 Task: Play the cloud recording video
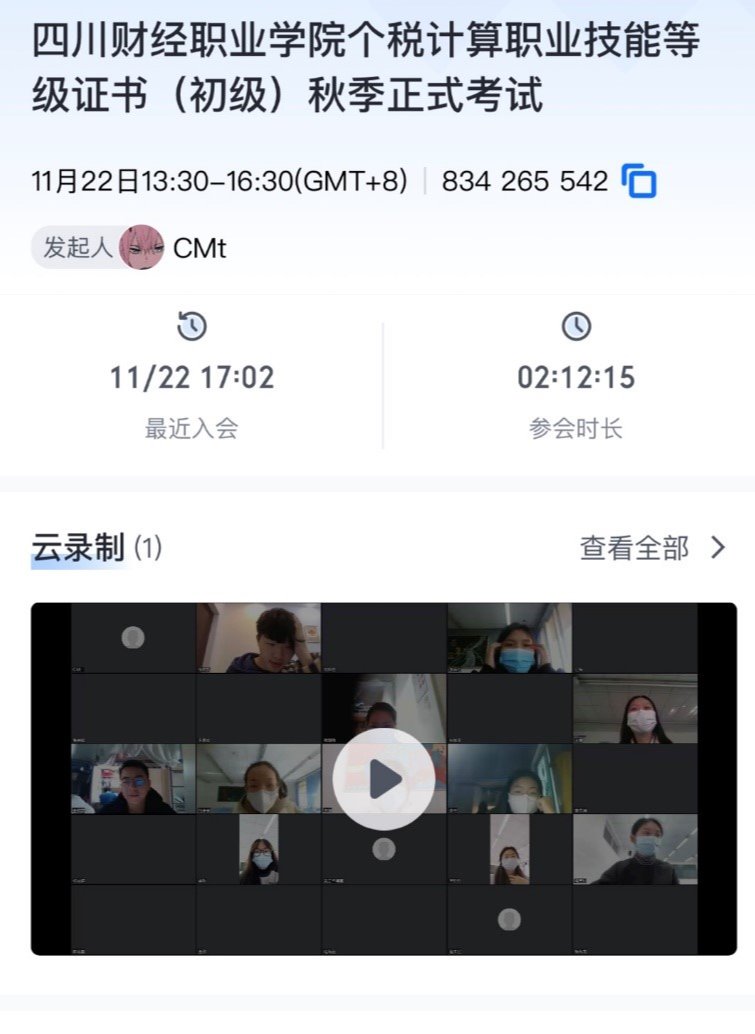(x=383, y=779)
